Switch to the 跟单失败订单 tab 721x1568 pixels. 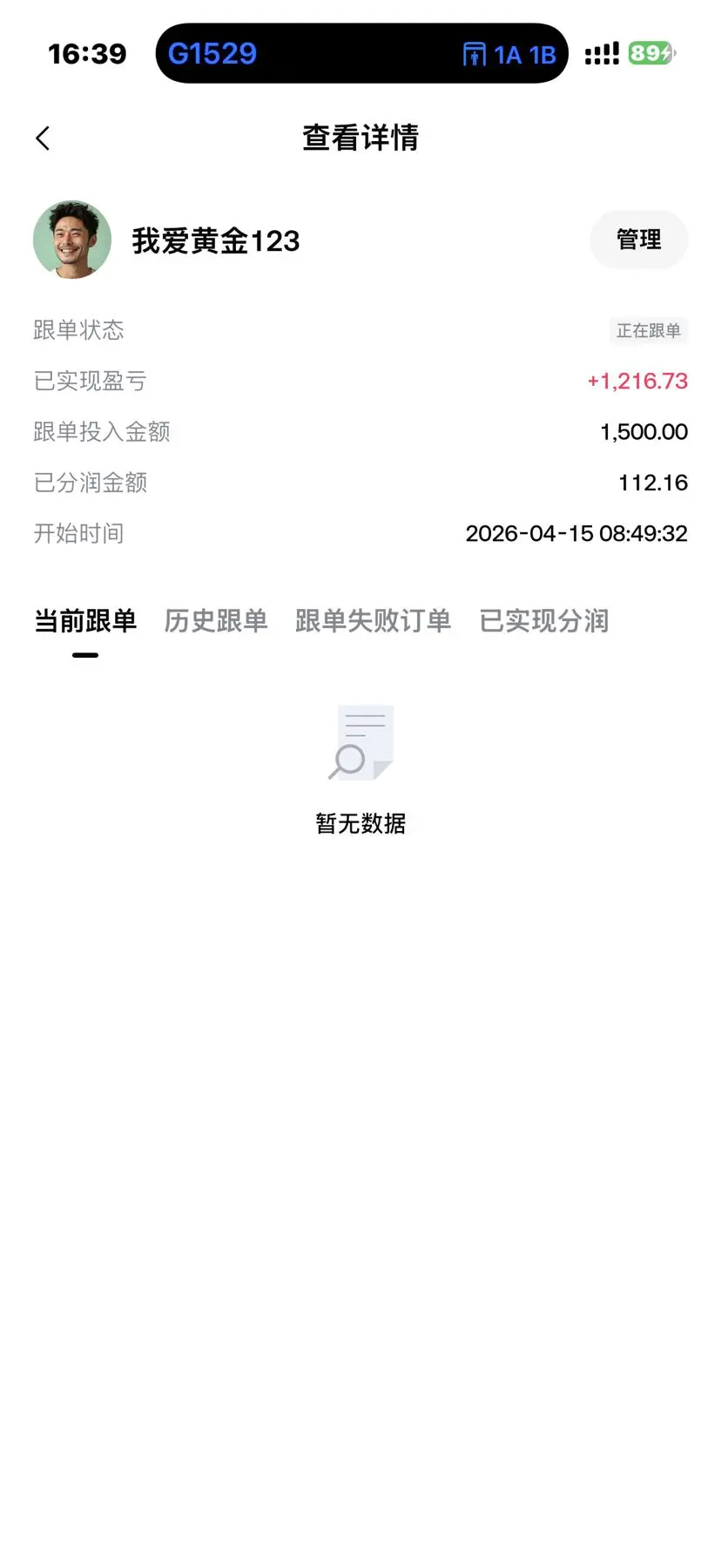click(372, 621)
